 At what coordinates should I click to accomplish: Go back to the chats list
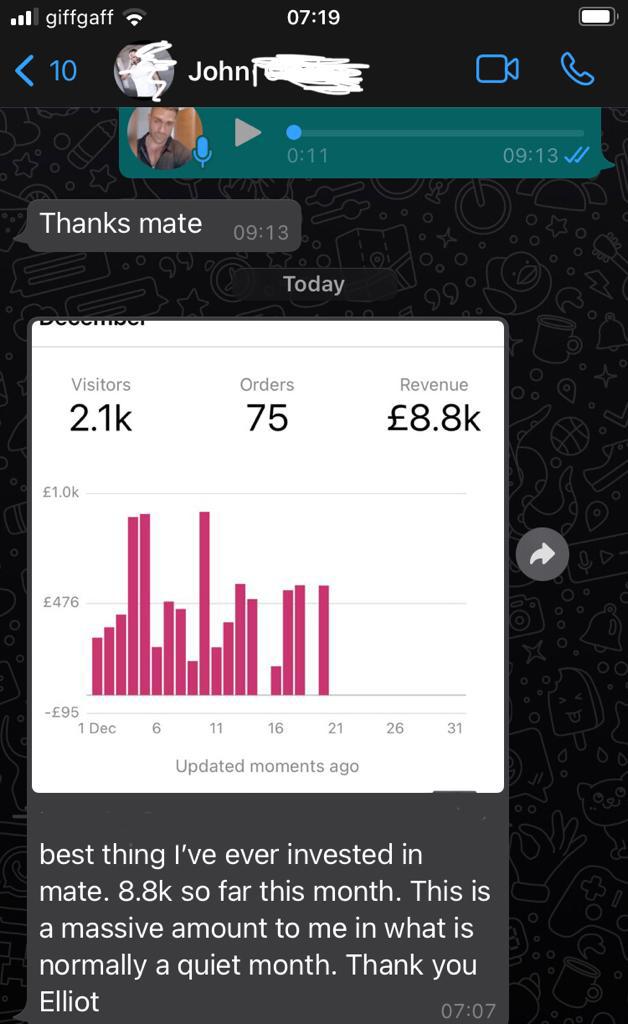(45, 70)
